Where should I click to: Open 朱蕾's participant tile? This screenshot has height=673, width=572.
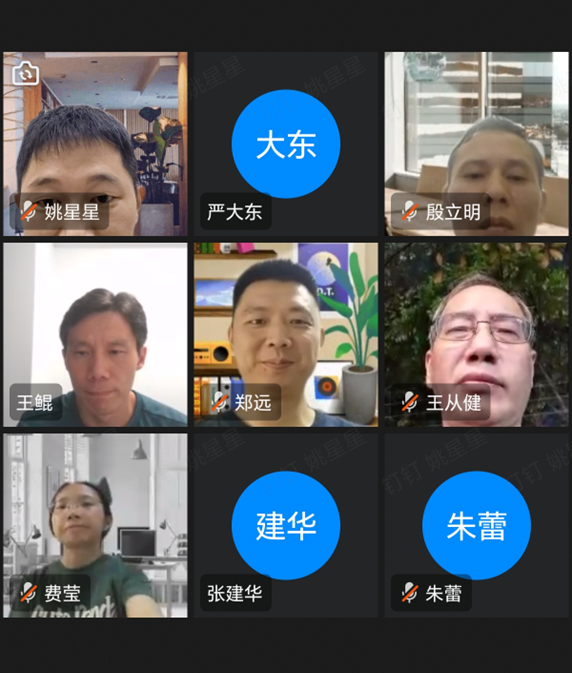476,525
